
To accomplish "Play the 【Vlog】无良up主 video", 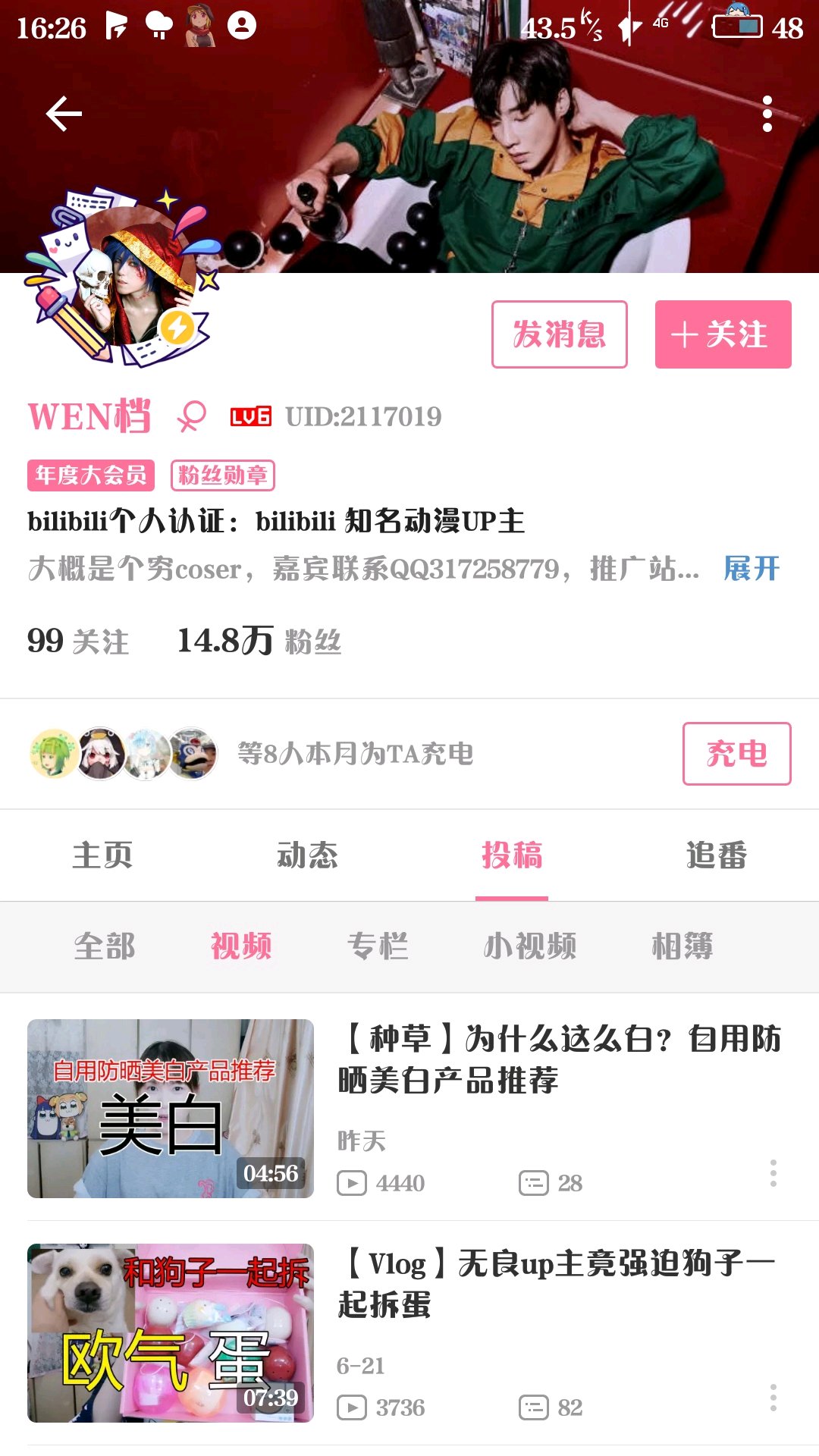I will pos(171,1333).
